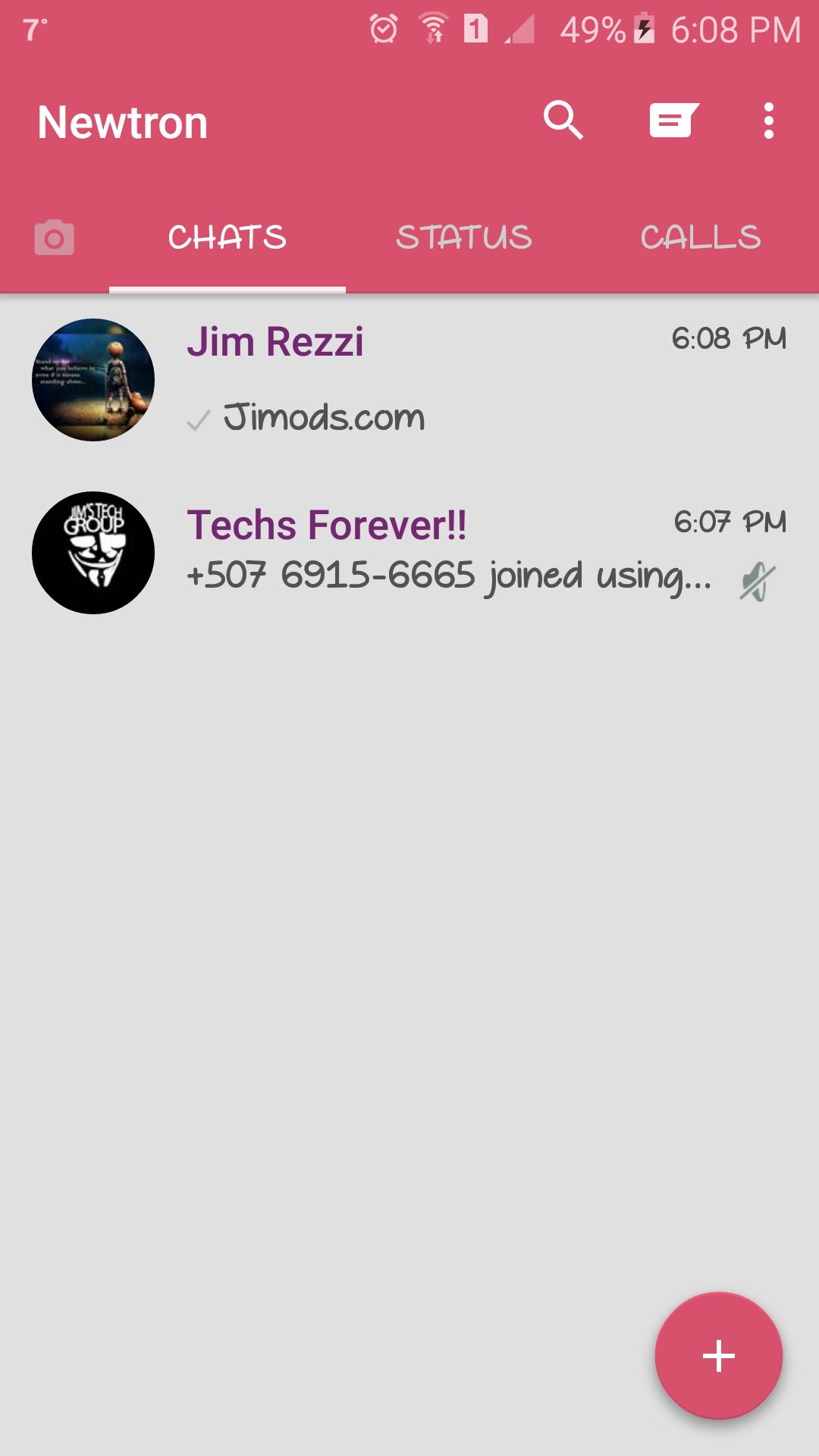Screen dimensions: 819x1456
Task: Open the chat with Jim Rezzi
Action: coord(455,379)
